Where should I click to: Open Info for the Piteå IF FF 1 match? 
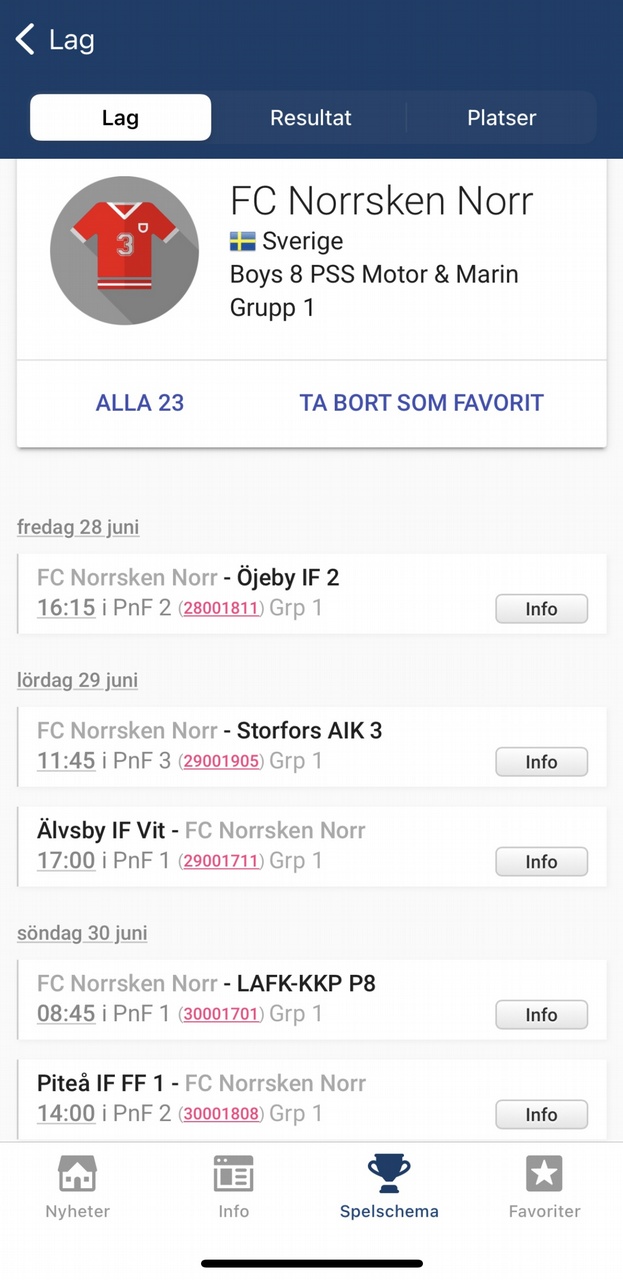pos(541,1115)
